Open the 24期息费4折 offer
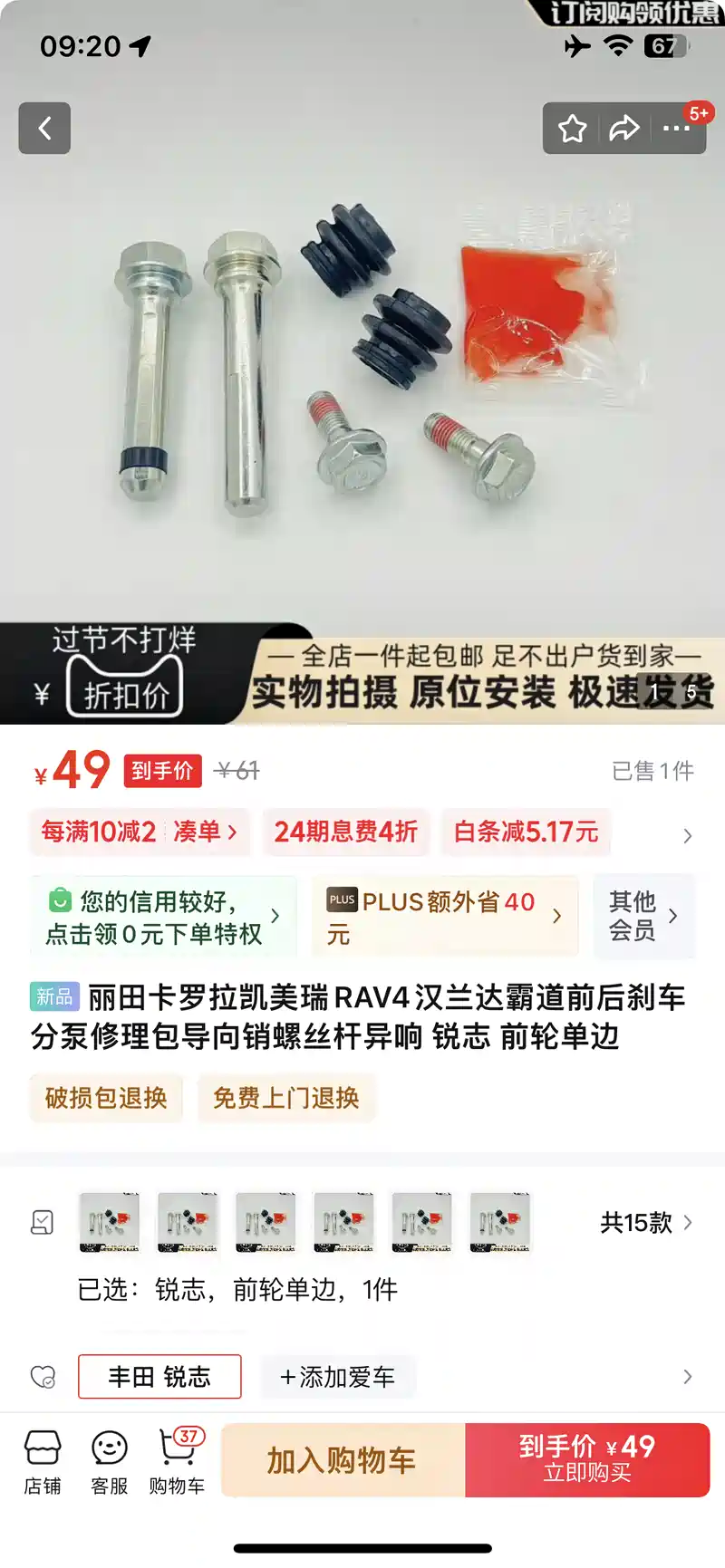 point(345,832)
